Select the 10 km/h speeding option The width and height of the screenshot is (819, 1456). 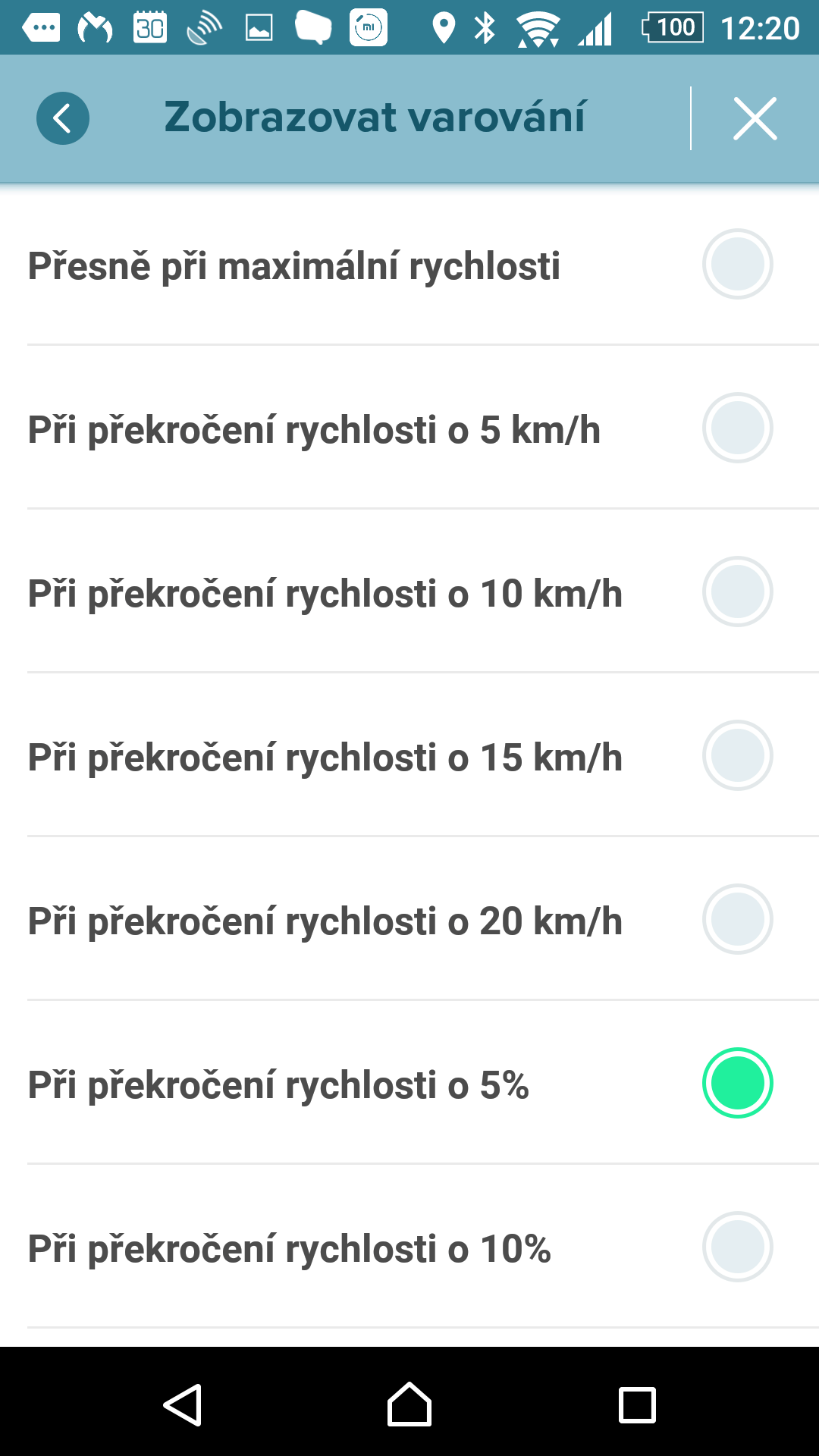tap(409, 591)
